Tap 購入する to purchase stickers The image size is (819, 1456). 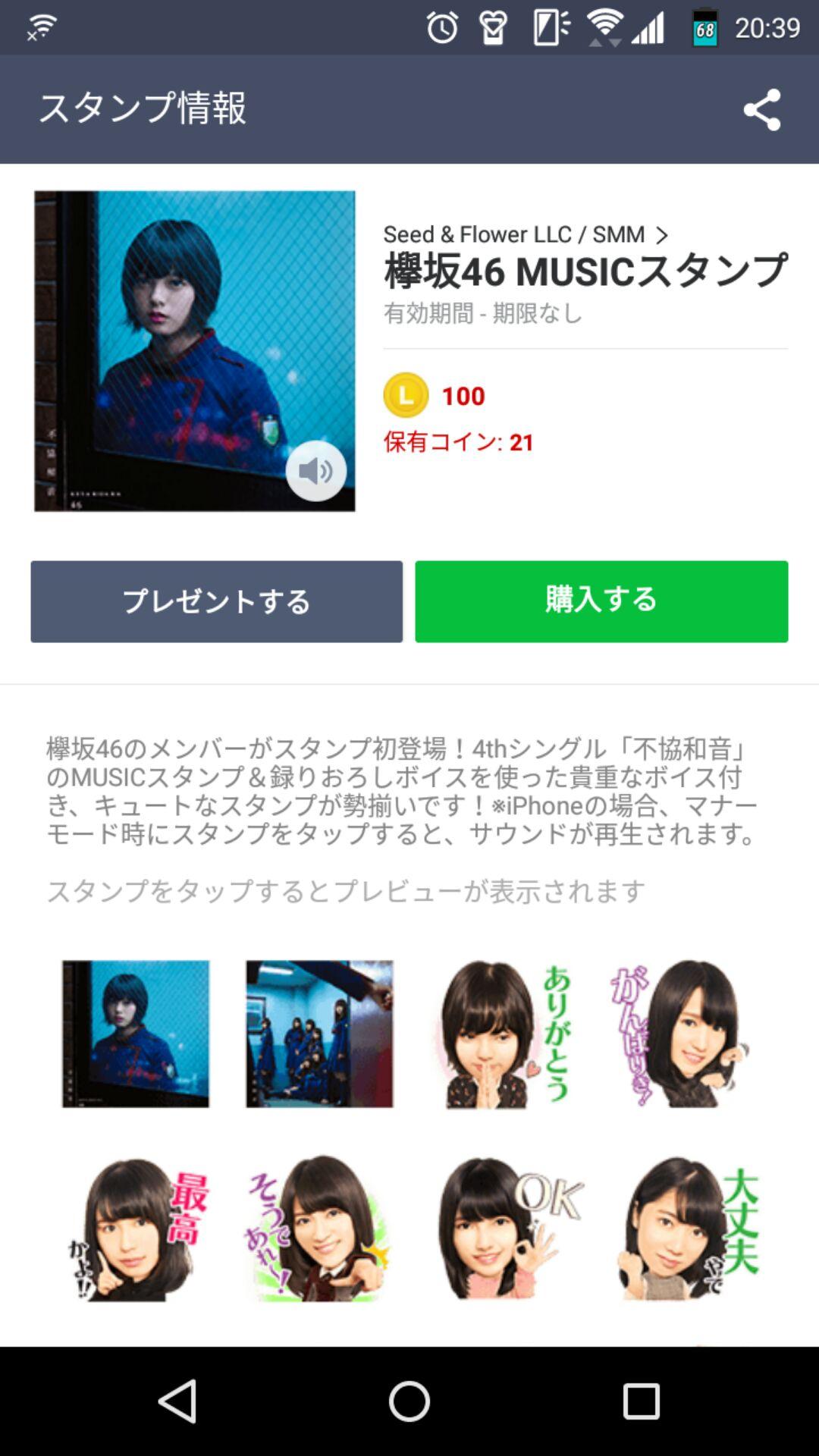[x=601, y=601]
